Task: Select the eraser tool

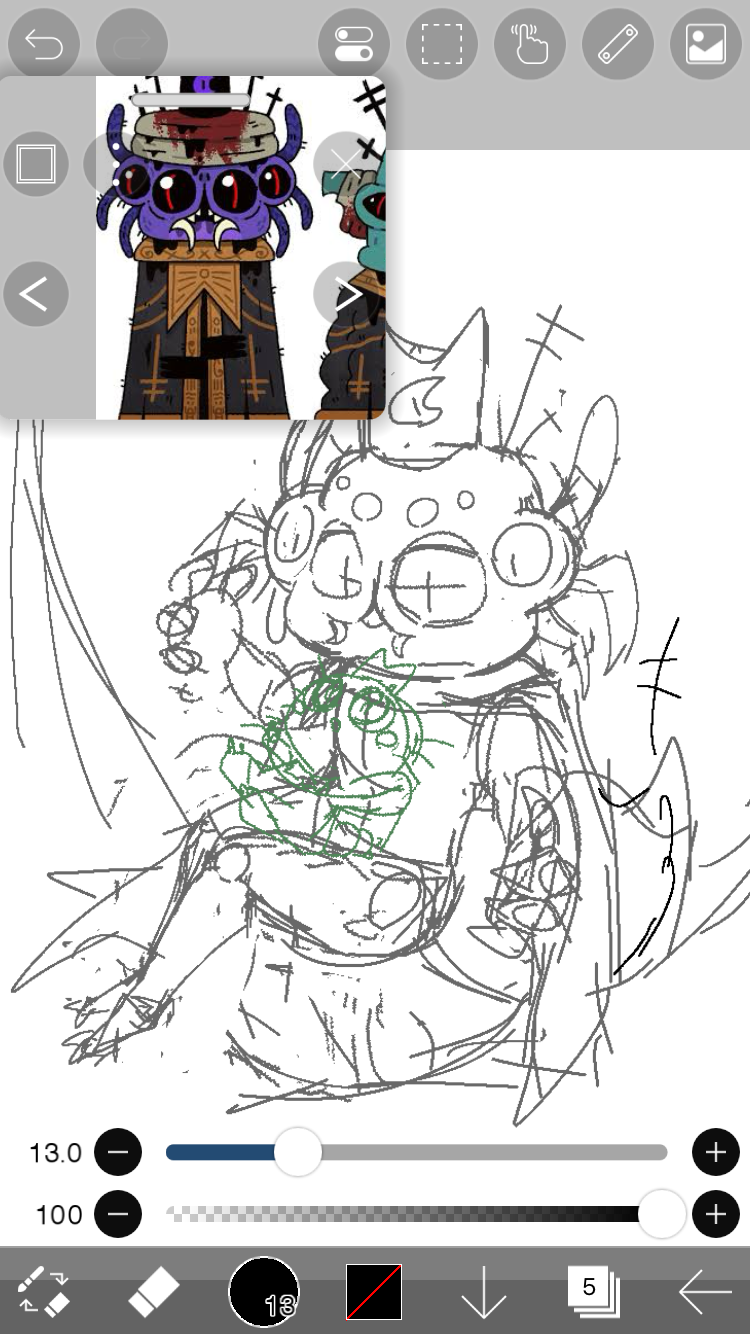Action: click(x=153, y=1292)
